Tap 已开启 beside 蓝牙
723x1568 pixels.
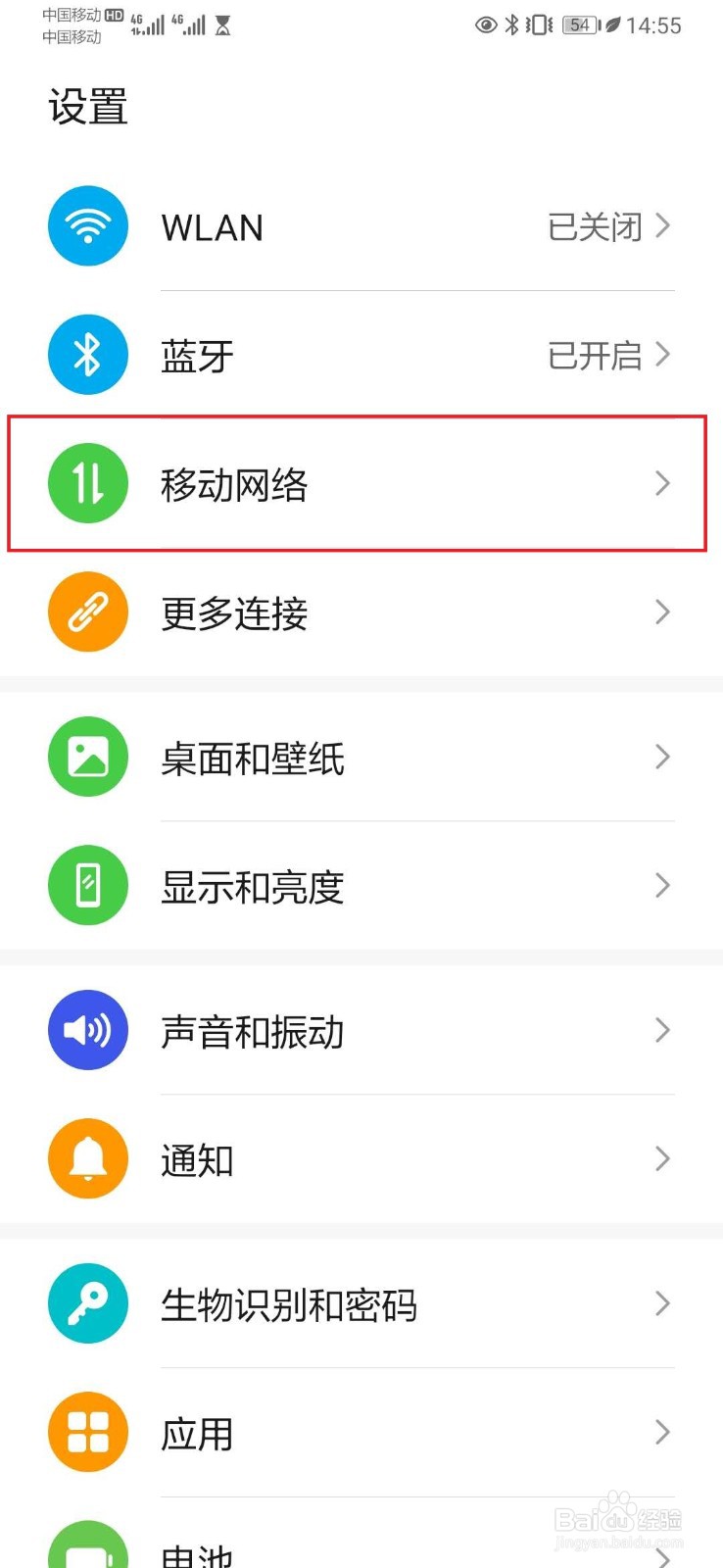coord(599,355)
